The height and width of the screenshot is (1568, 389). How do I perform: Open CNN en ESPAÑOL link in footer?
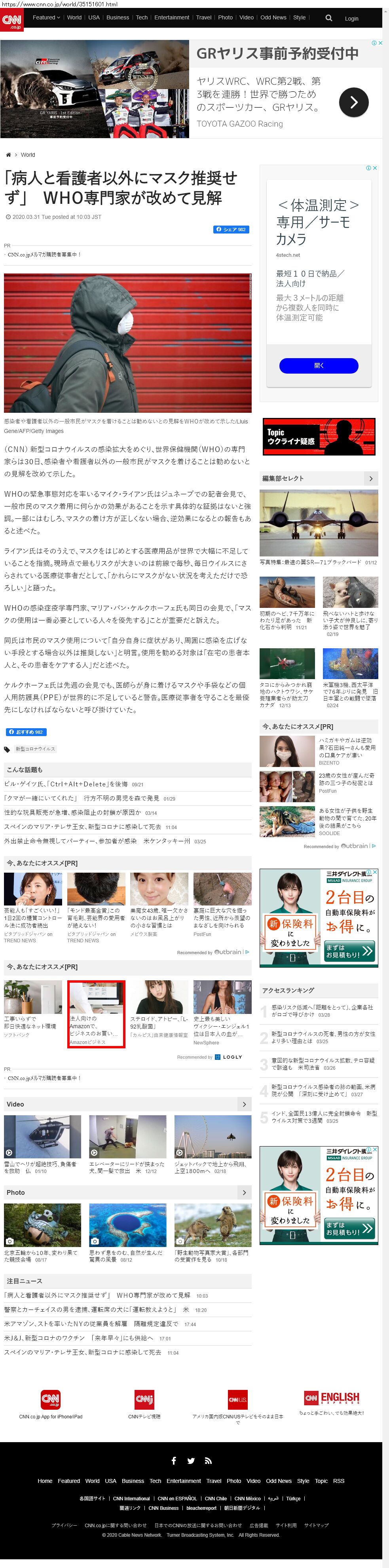click(177, 1499)
